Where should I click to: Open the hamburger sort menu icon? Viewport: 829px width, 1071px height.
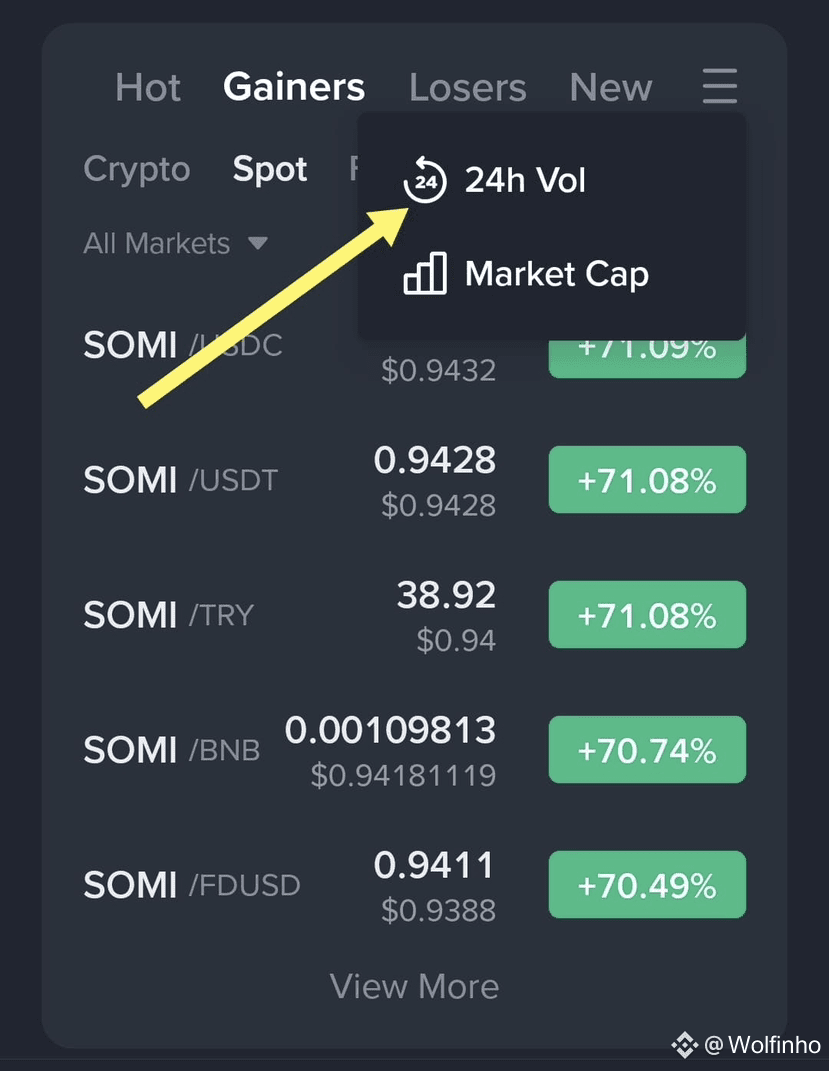pos(719,87)
